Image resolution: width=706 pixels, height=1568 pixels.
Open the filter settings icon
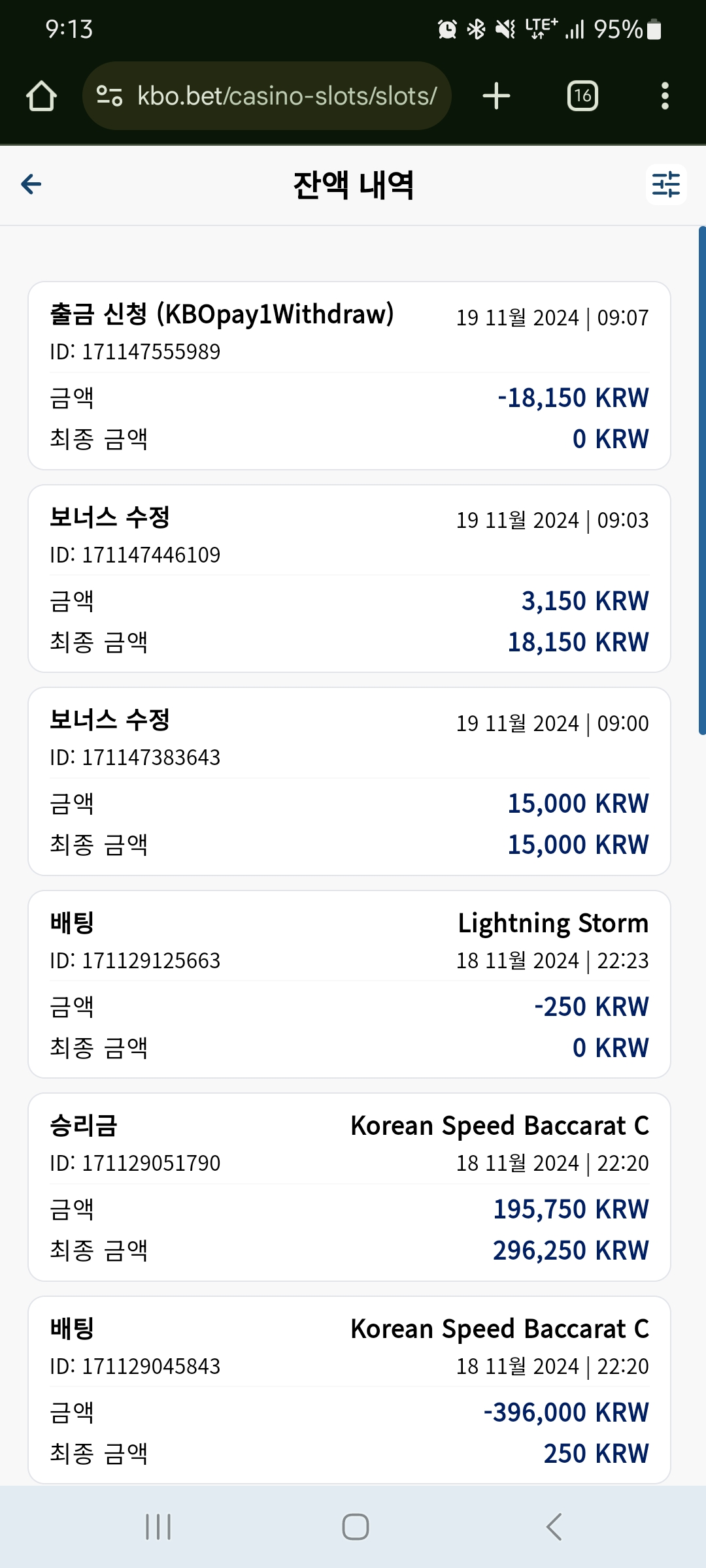(666, 185)
